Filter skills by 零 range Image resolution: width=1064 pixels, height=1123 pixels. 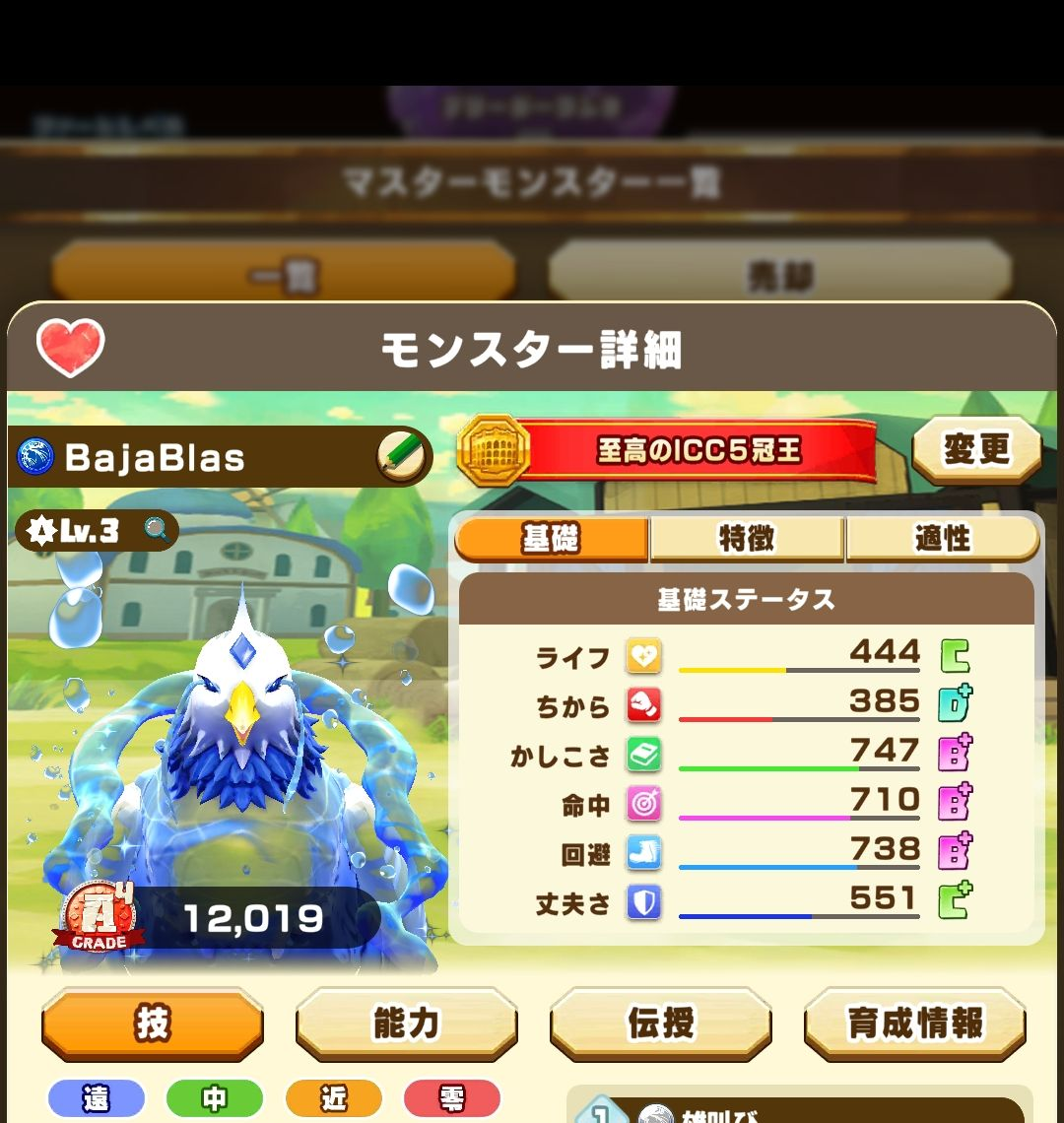[452, 1099]
